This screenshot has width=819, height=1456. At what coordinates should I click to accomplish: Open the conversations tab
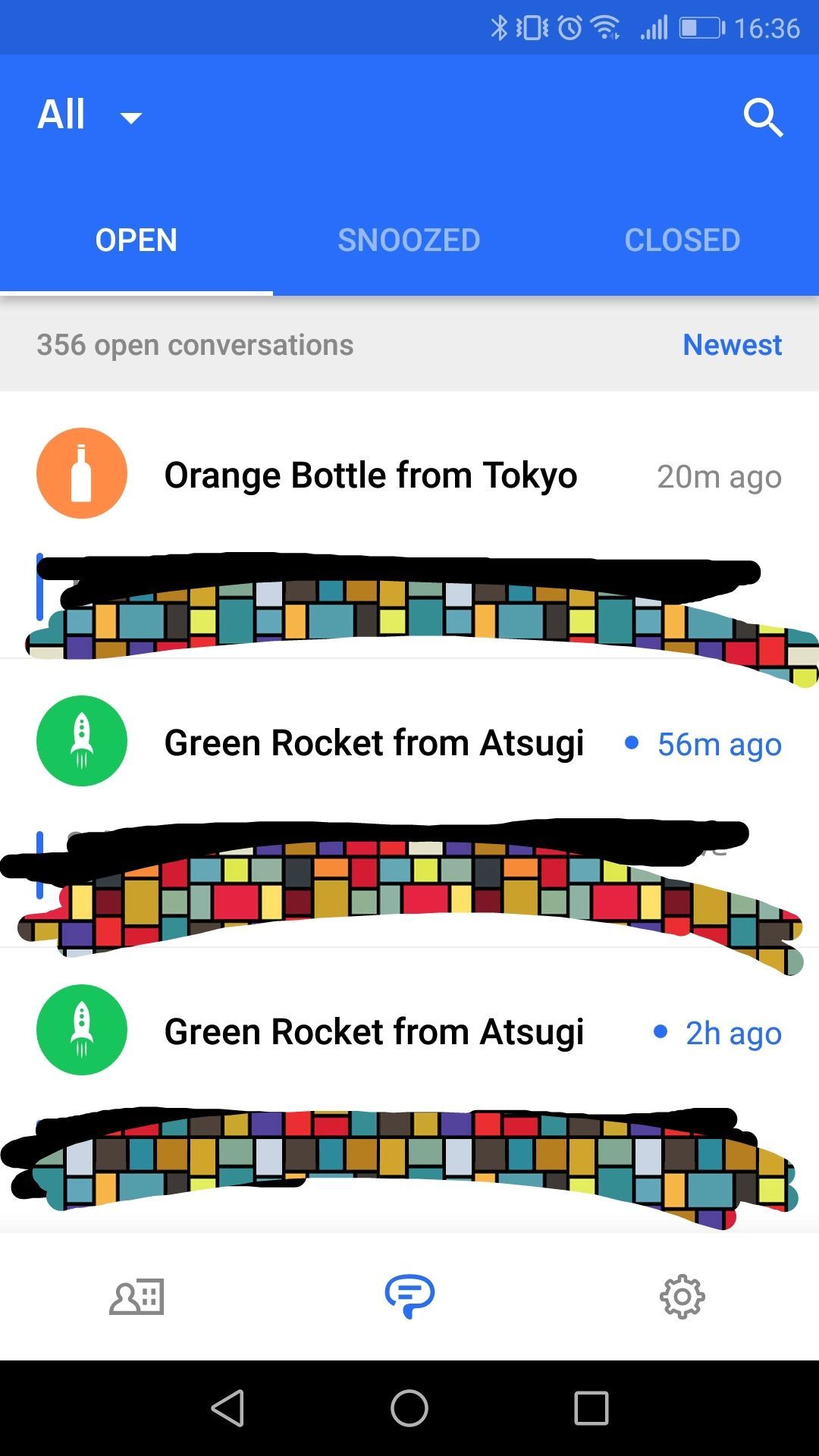(x=409, y=1296)
